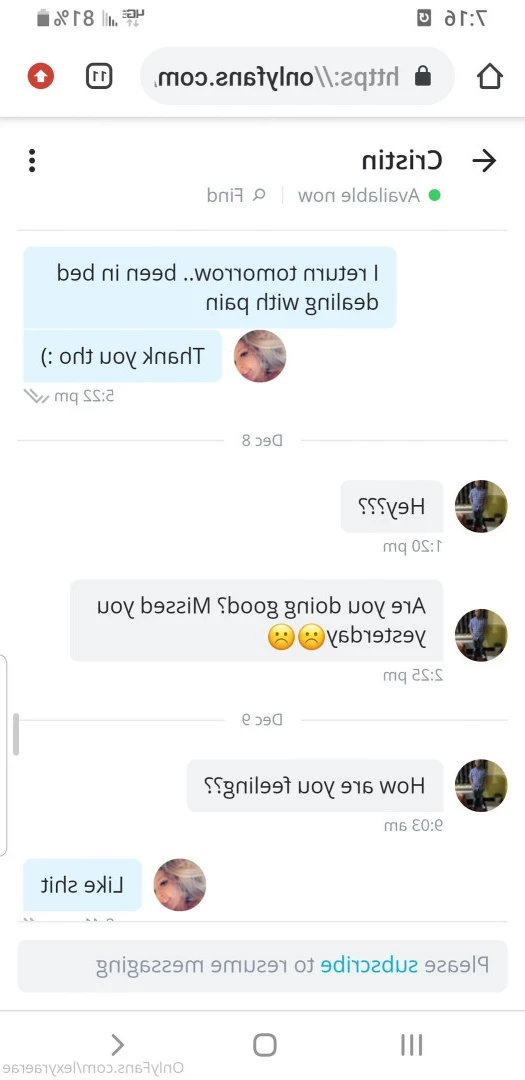Image resolution: width=525 pixels, height=1080 pixels.
Task: Tap the system back button
Action: [x=118, y=1045]
